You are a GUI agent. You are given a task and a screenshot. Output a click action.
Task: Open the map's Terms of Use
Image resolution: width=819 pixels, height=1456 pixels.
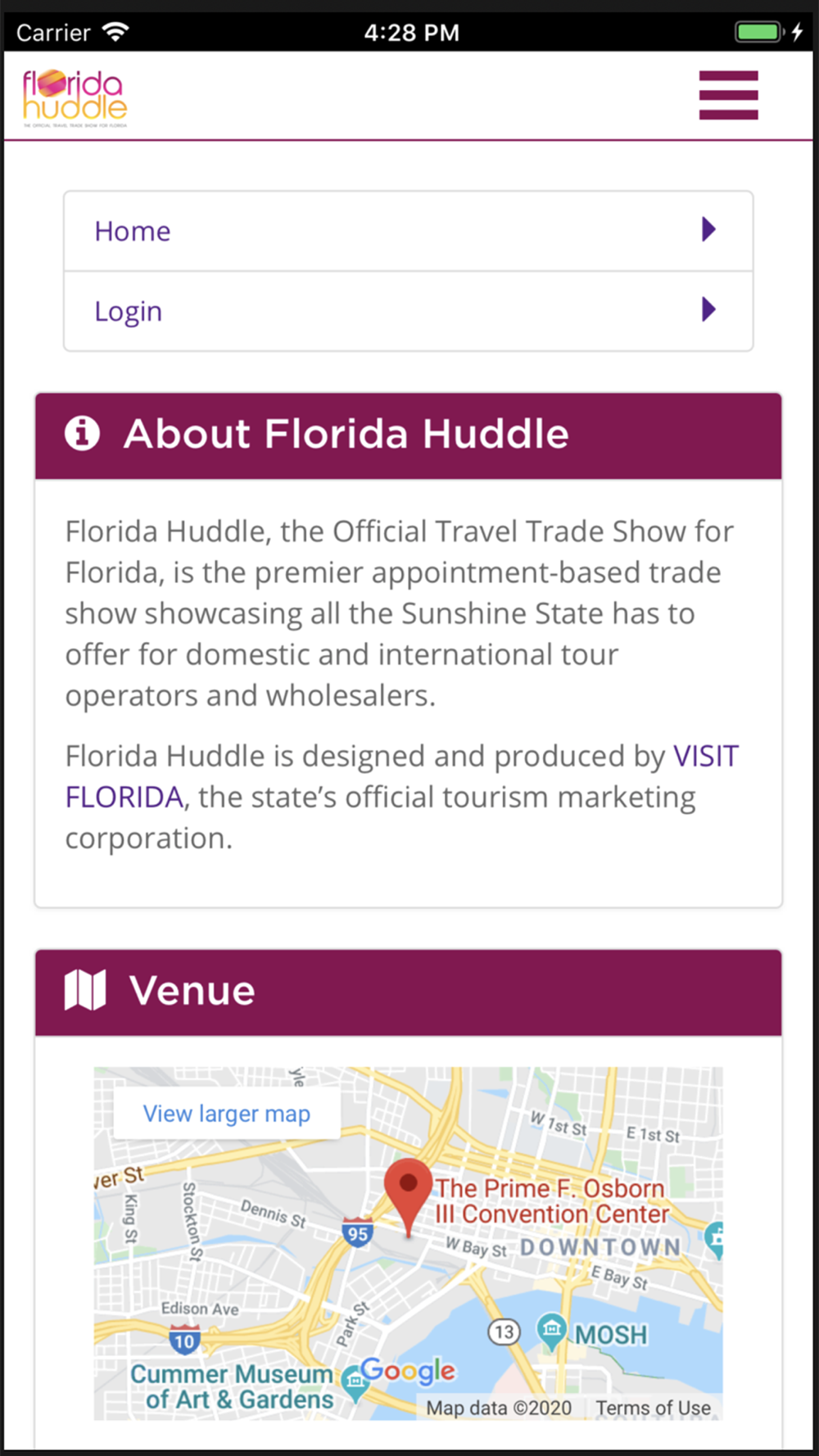[x=653, y=1408]
